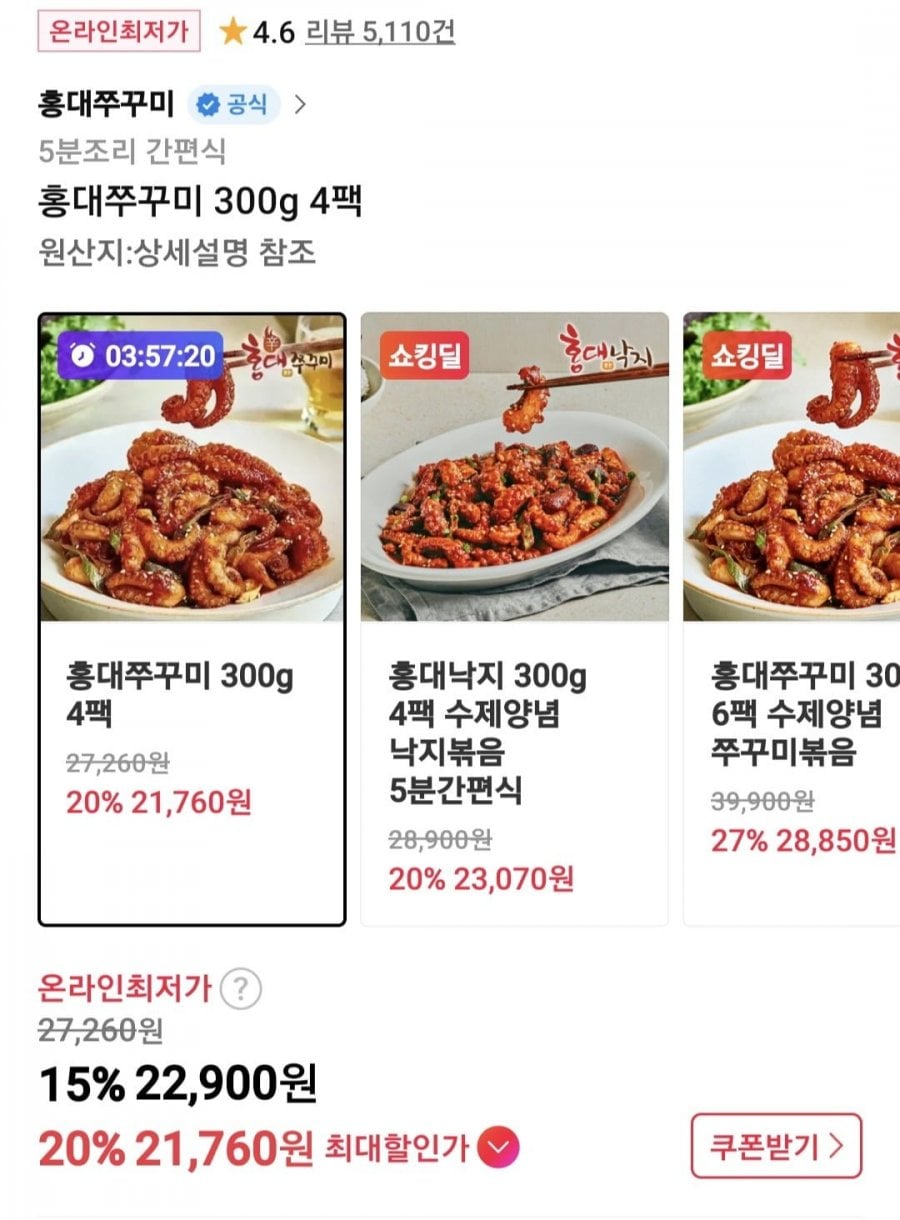
Task: Select the 홍대쭈꾸미 300g 4팩 option card
Action: click(x=192, y=620)
